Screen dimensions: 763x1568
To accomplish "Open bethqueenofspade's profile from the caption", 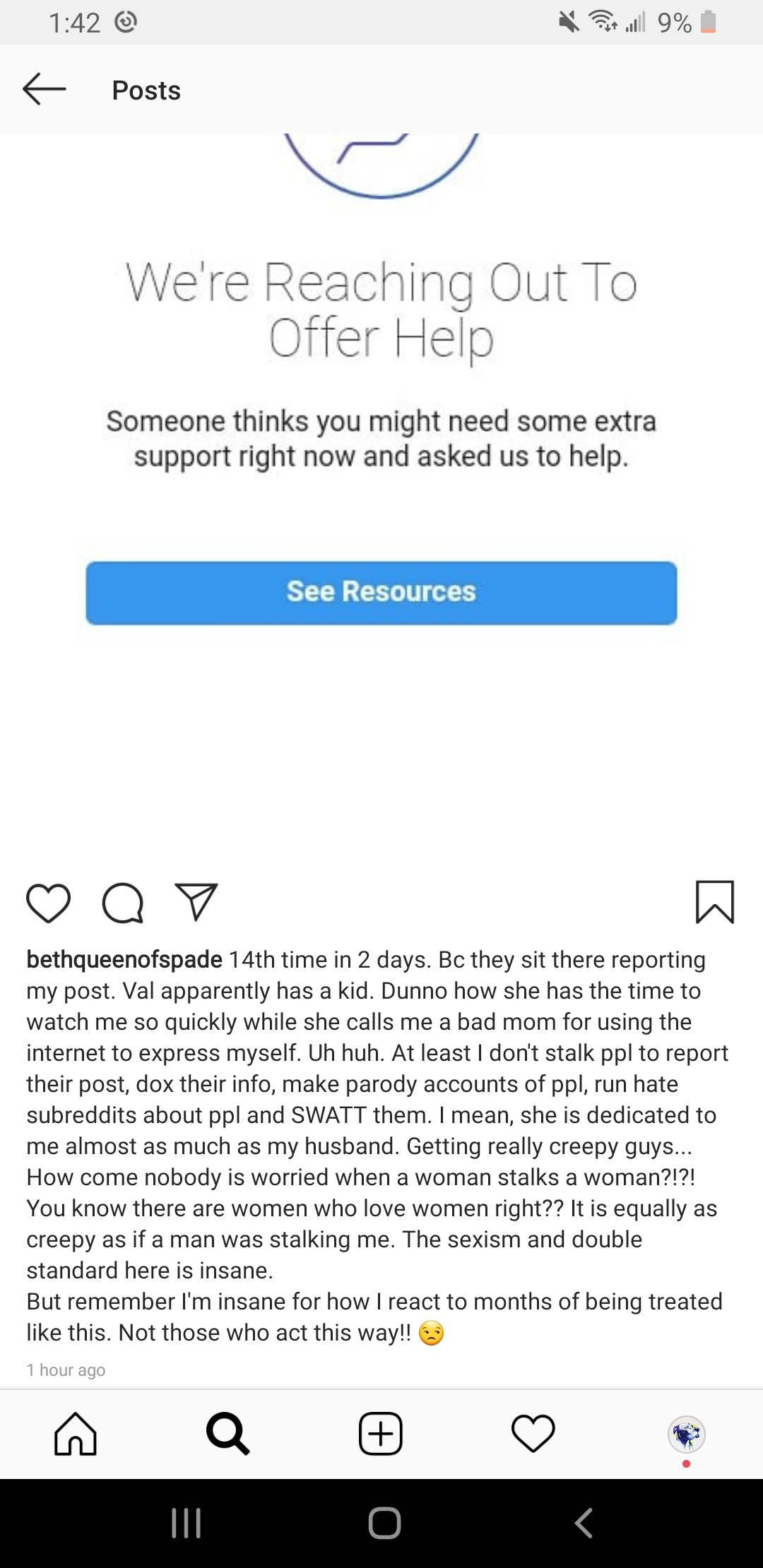I will tap(124, 960).
